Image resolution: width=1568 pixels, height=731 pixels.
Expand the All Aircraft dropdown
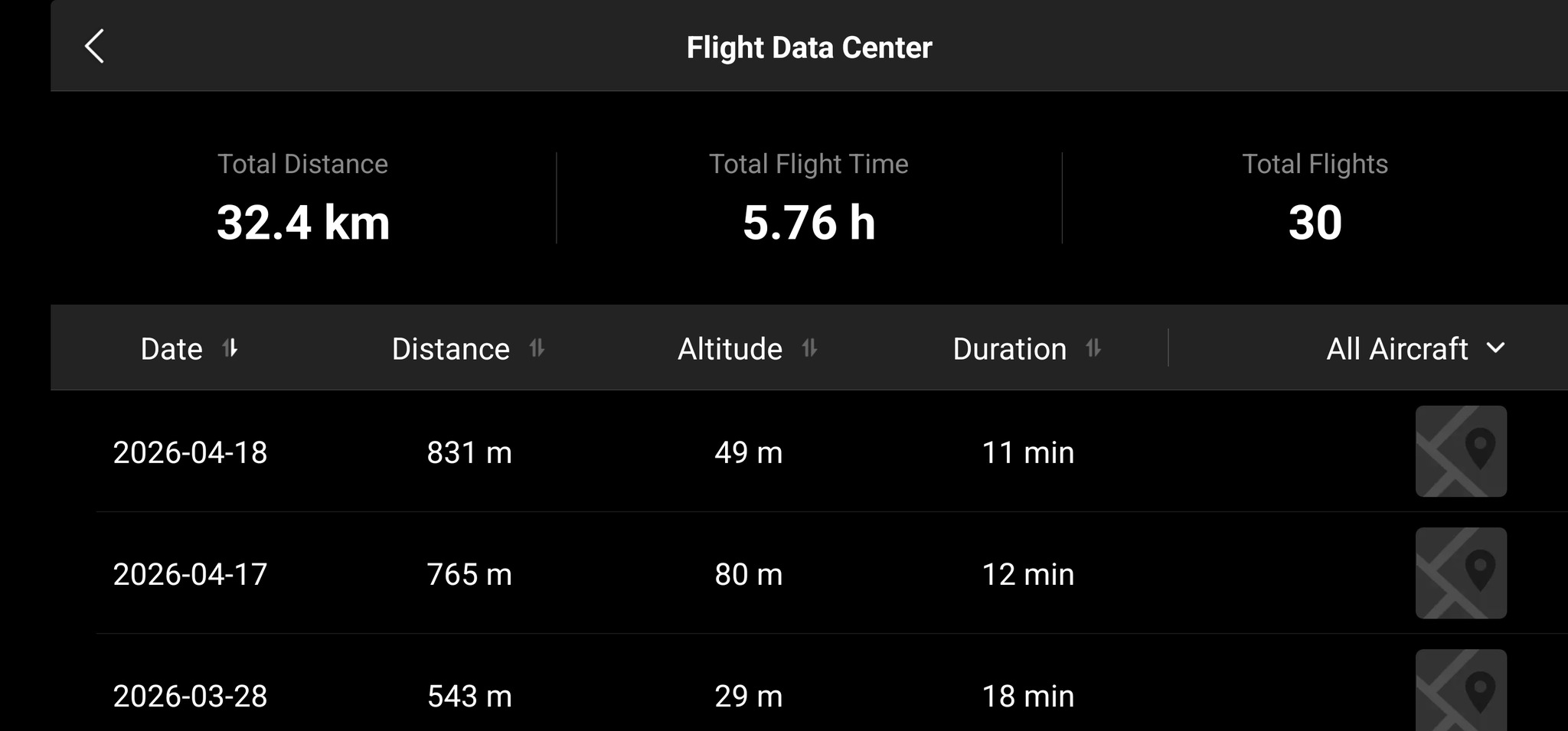1415,349
